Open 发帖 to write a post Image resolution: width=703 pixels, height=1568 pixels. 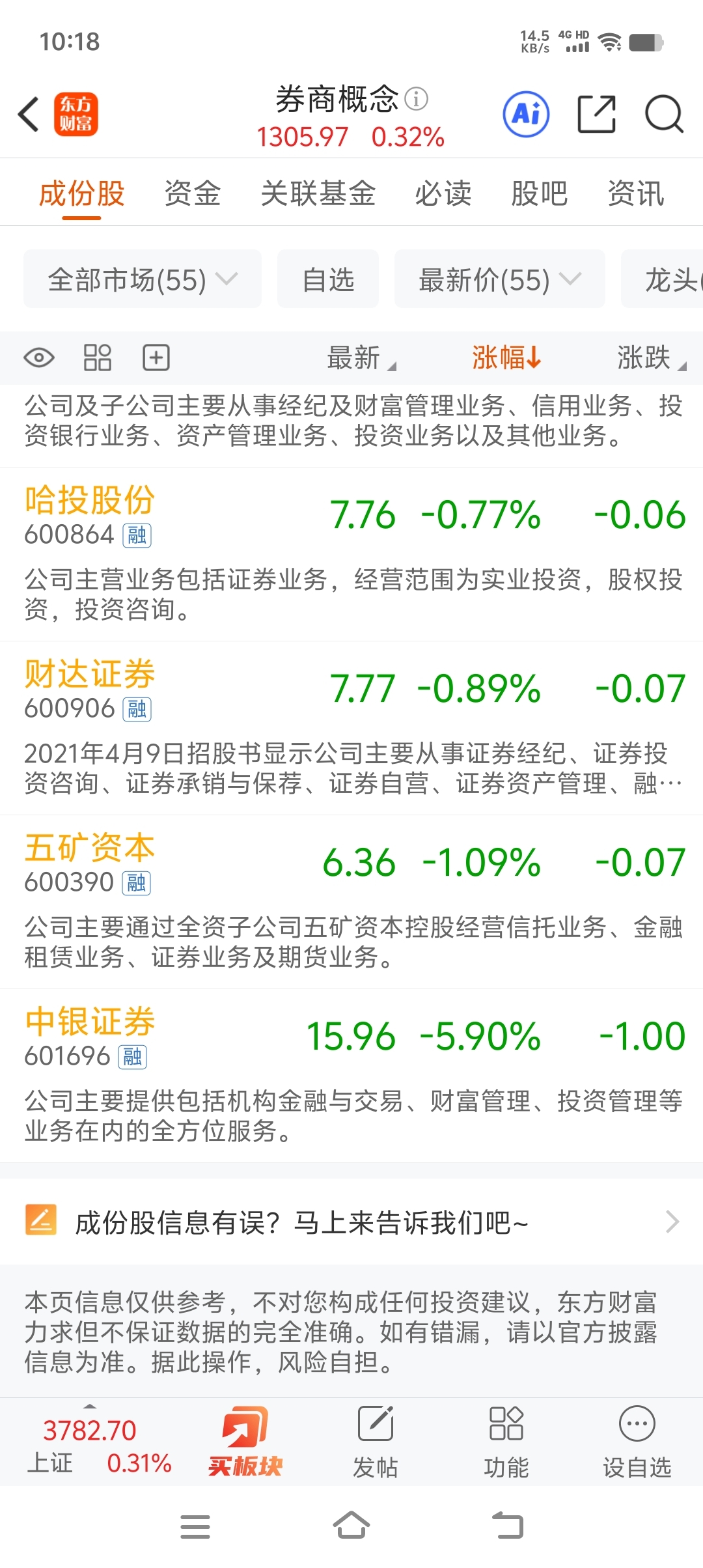pos(376,1442)
